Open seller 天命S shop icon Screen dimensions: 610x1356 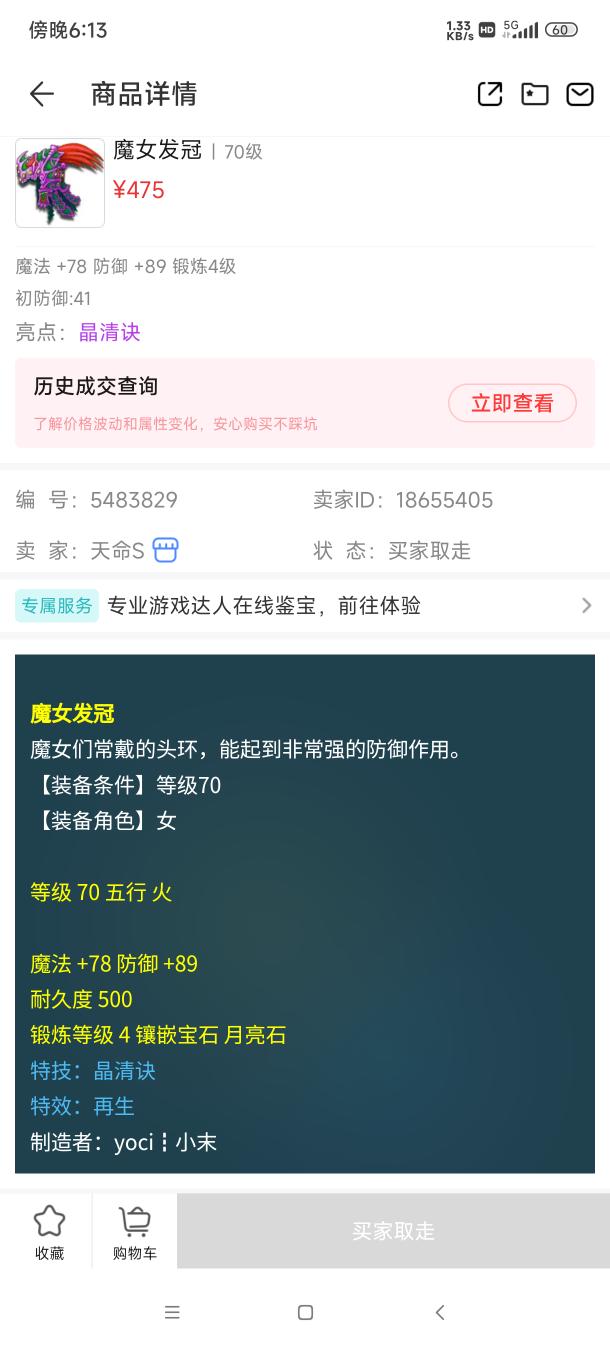click(166, 550)
